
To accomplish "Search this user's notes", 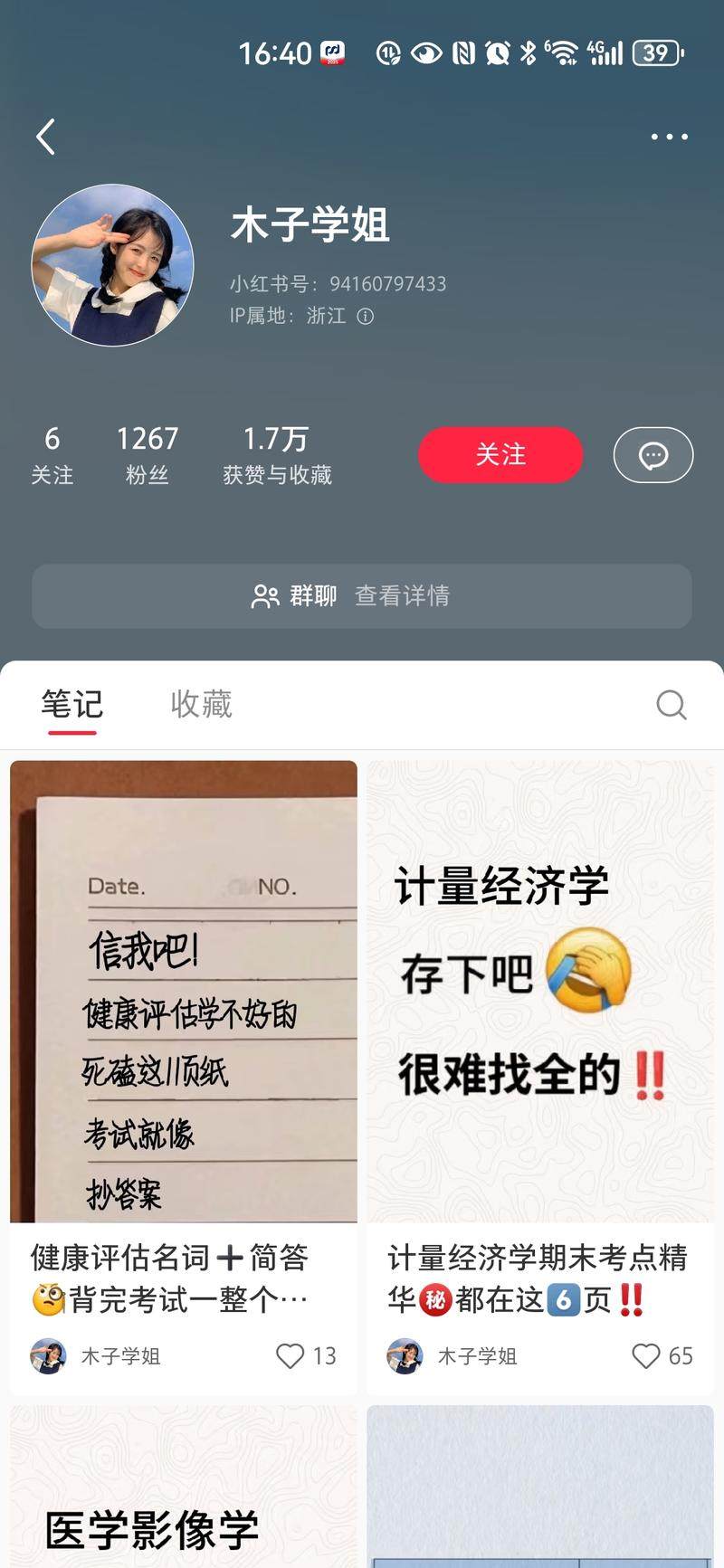I will tap(671, 704).
